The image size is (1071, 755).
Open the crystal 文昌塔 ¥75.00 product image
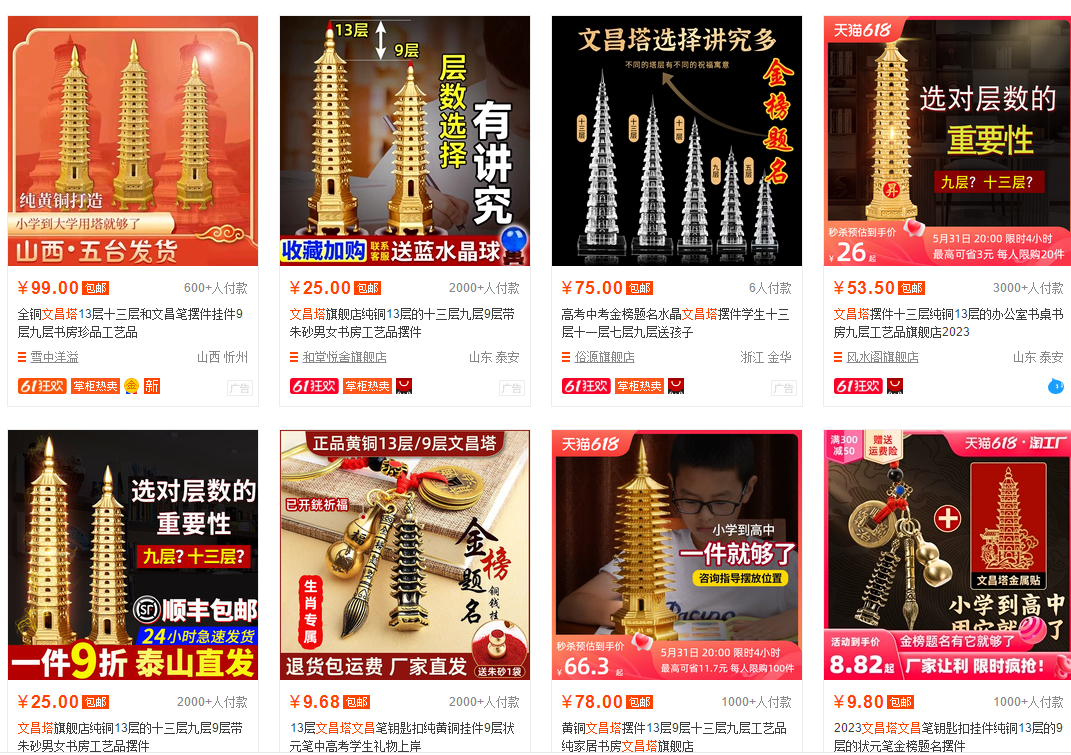tap(677, 140)
